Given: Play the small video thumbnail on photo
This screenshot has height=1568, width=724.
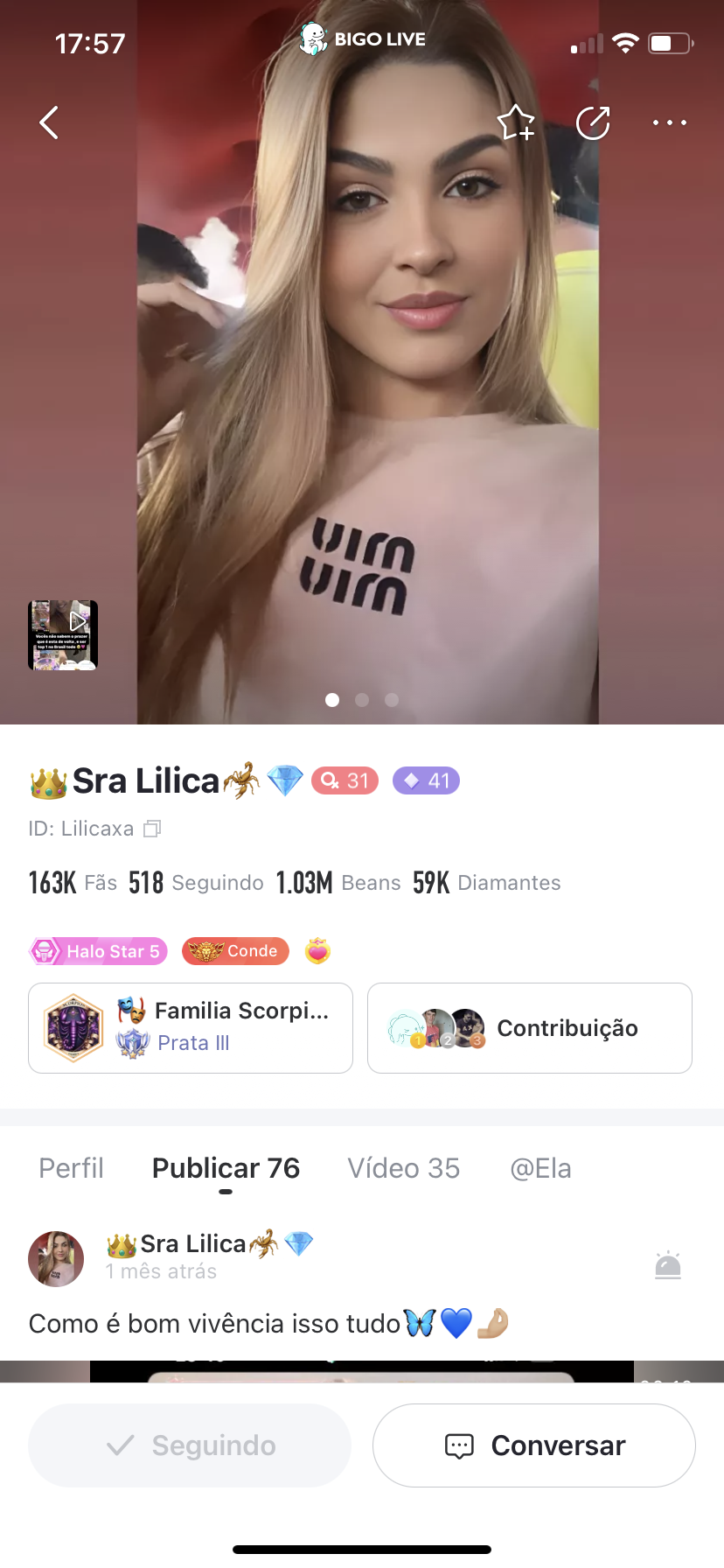Looking at the screenshot, I should [63, 635].
